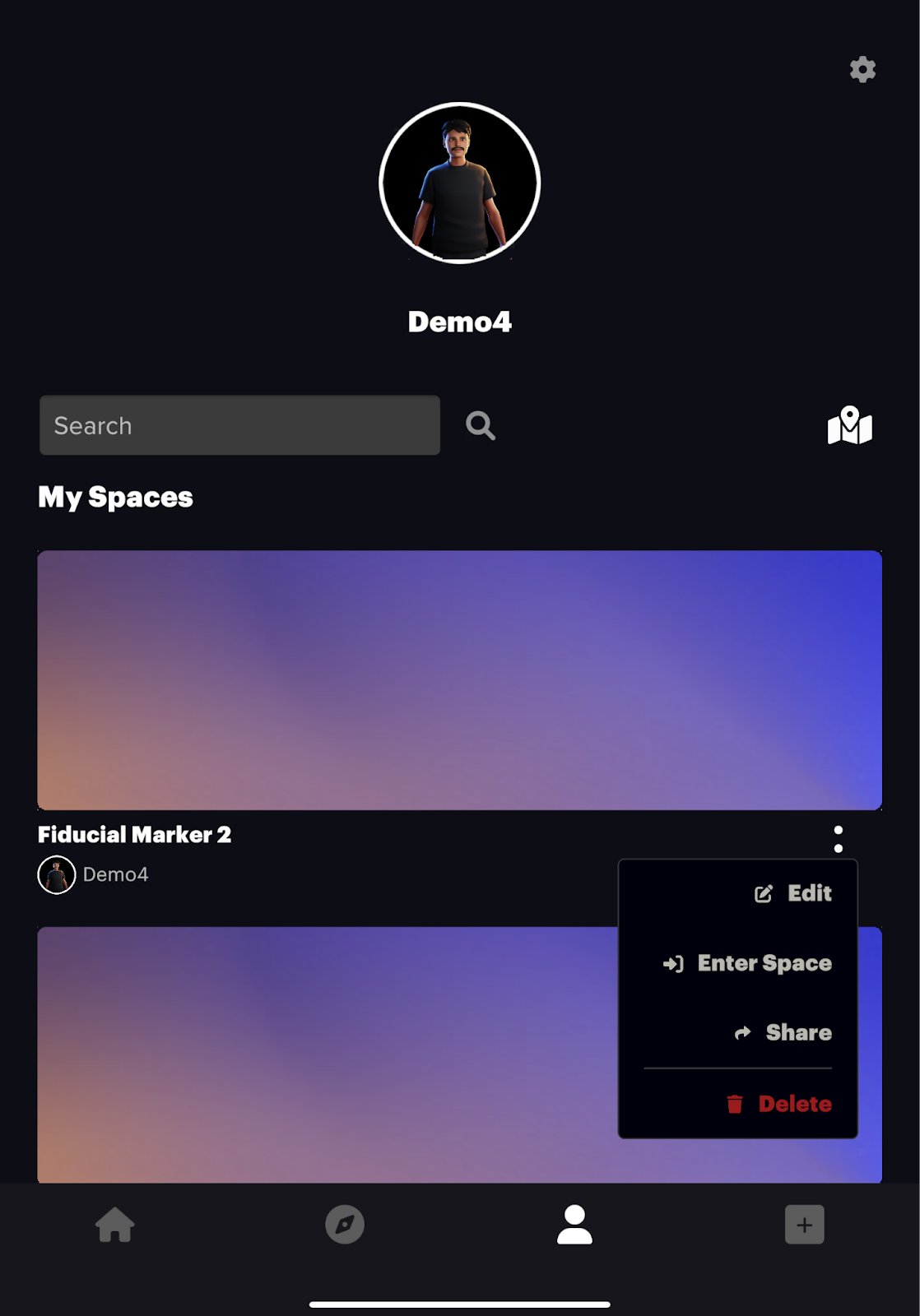The width and height of the screenshot is (920, 1316).
Task: Go to the Home tab
Action: (x=115, y=1225)
